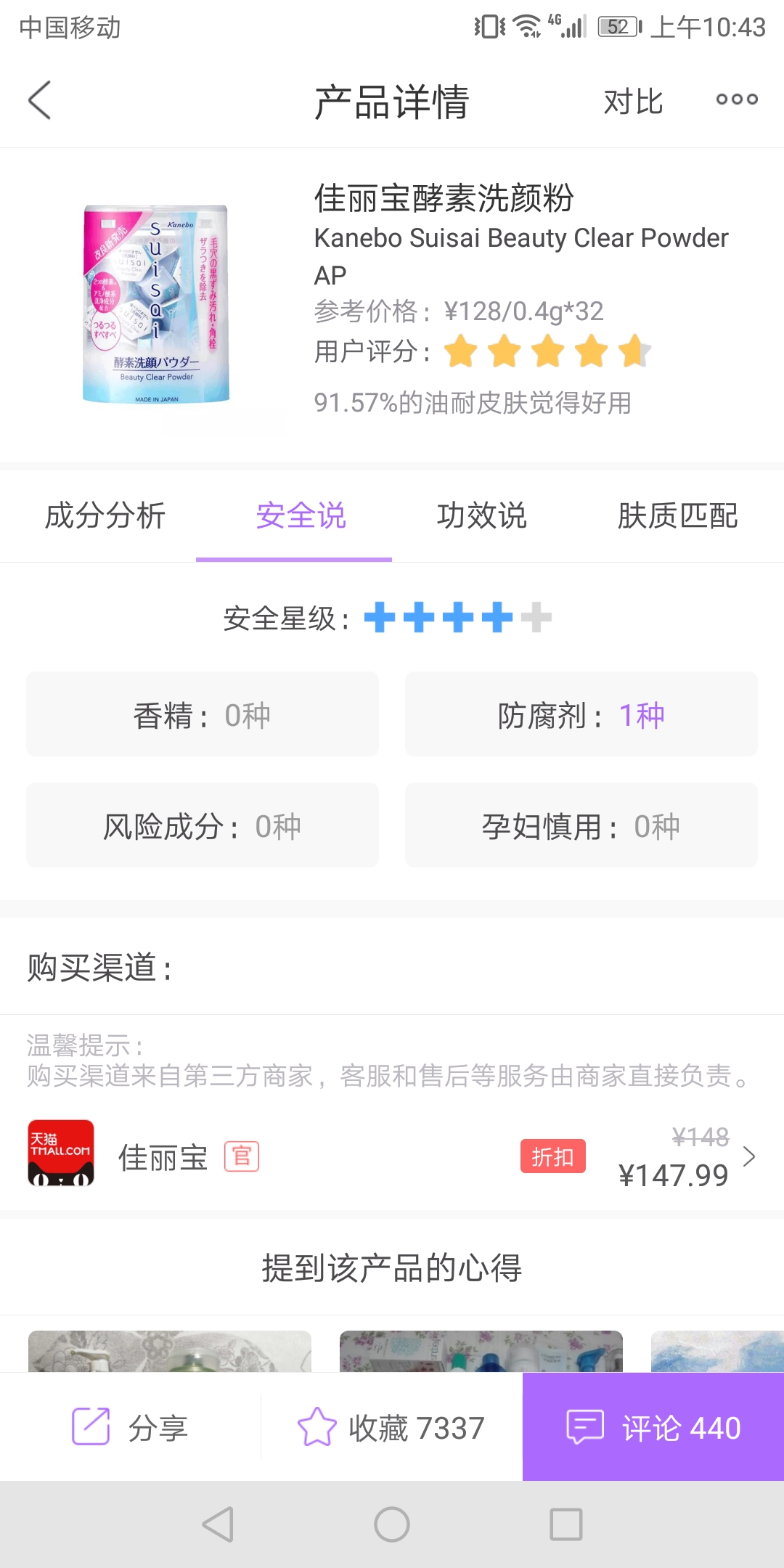Viewport: 784px width, 1568px height.
Task: Switch to the 成分分析 tab
Action: (x=105, y=517)
